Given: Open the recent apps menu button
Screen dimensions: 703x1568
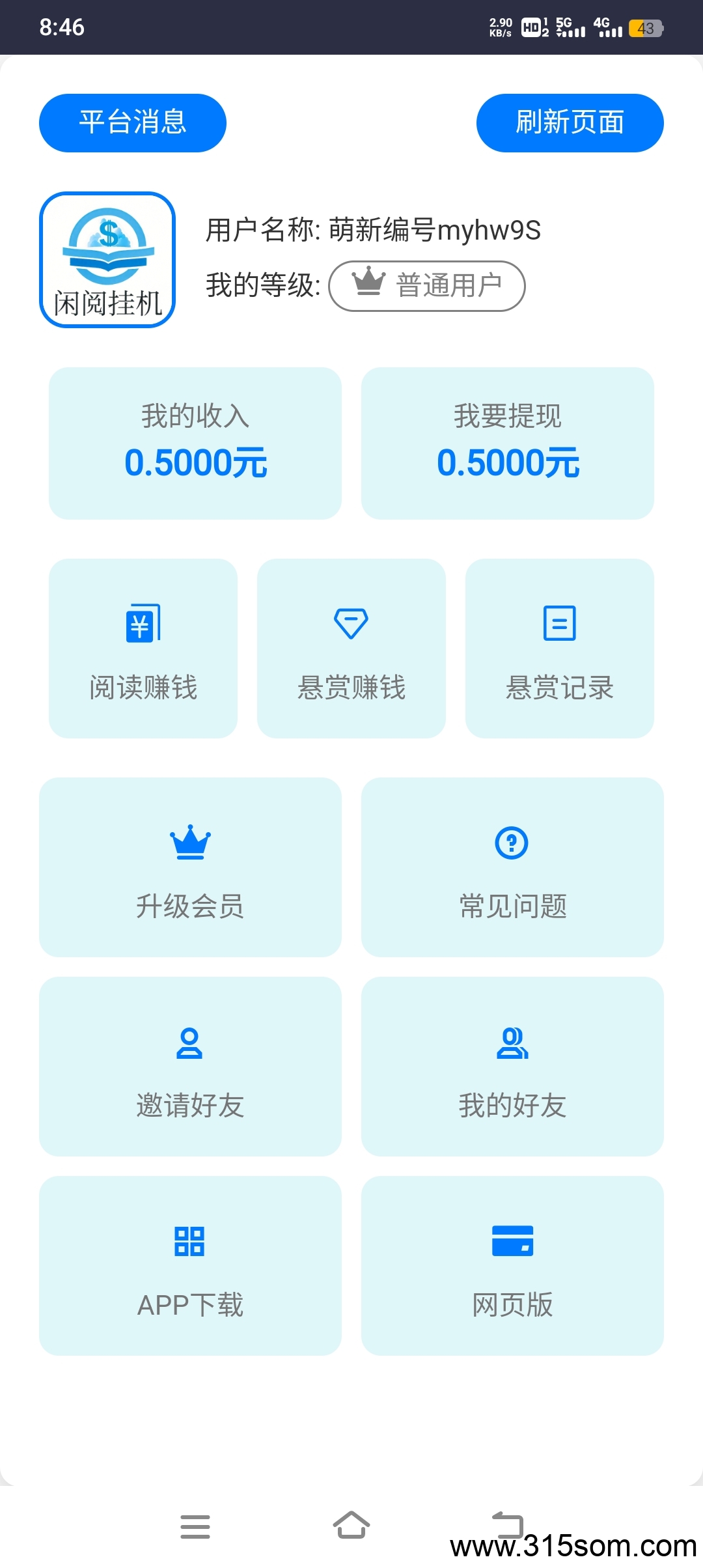Looking at the screenshot, I should (195, 1526).
